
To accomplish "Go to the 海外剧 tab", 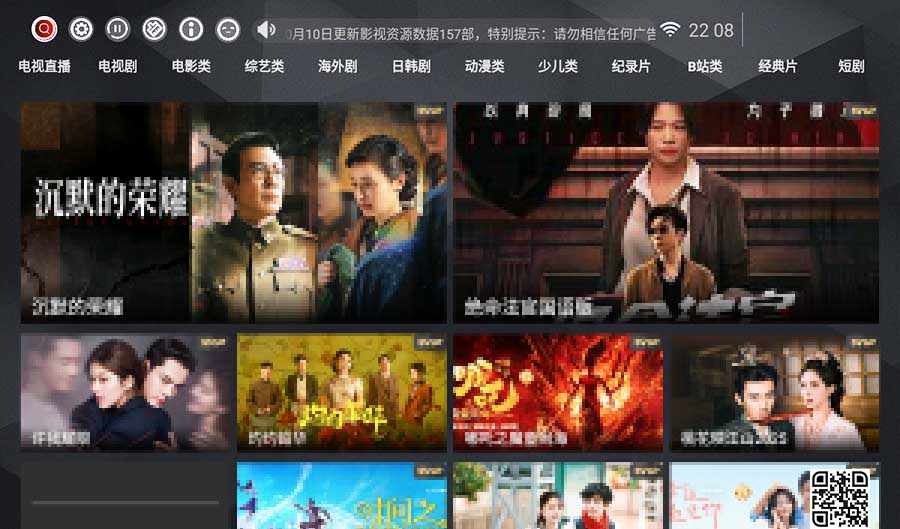I will [338, 67].
